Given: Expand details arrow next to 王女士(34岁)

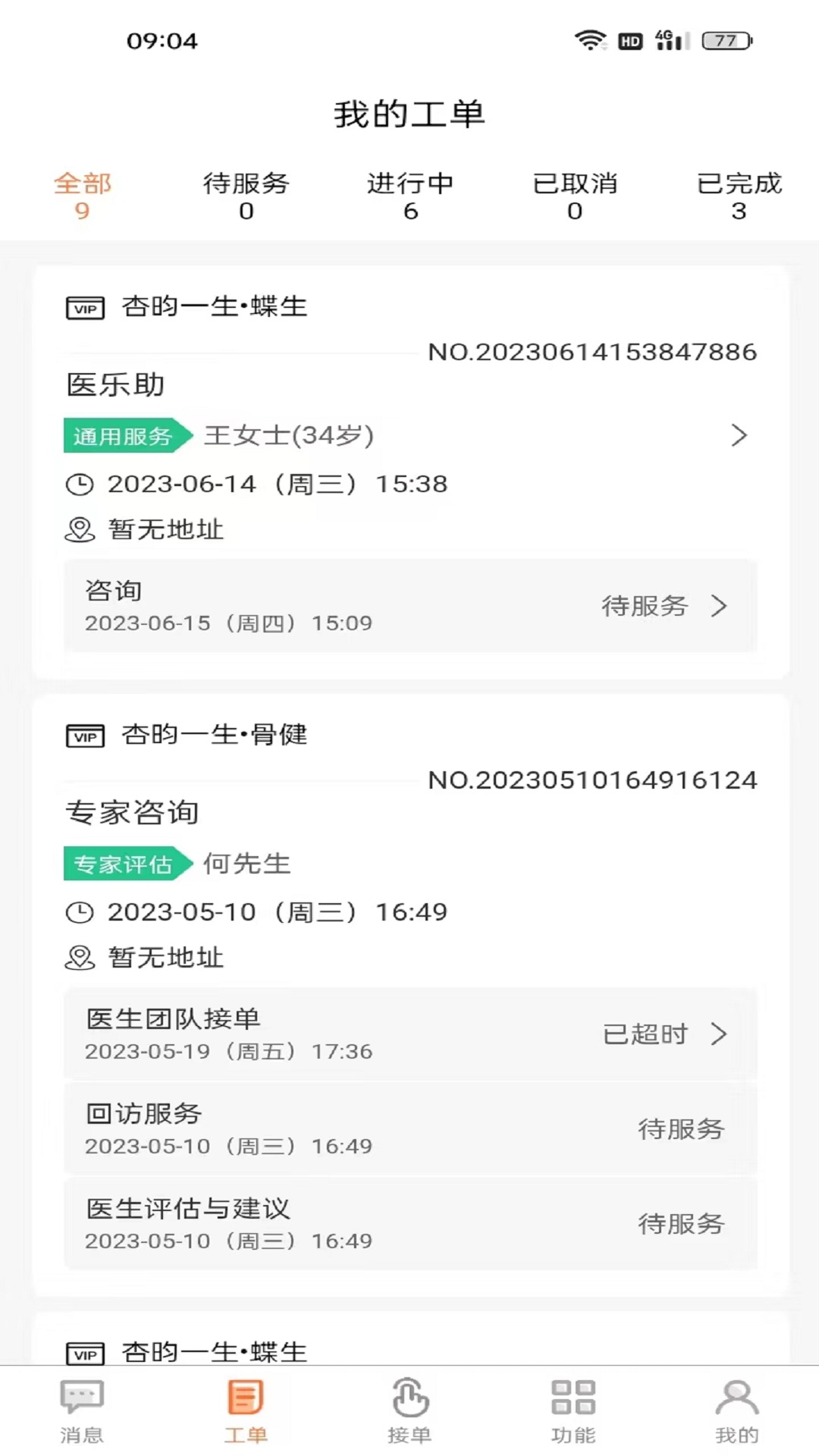Looking at the screenshot, I should tap(739, 436).
